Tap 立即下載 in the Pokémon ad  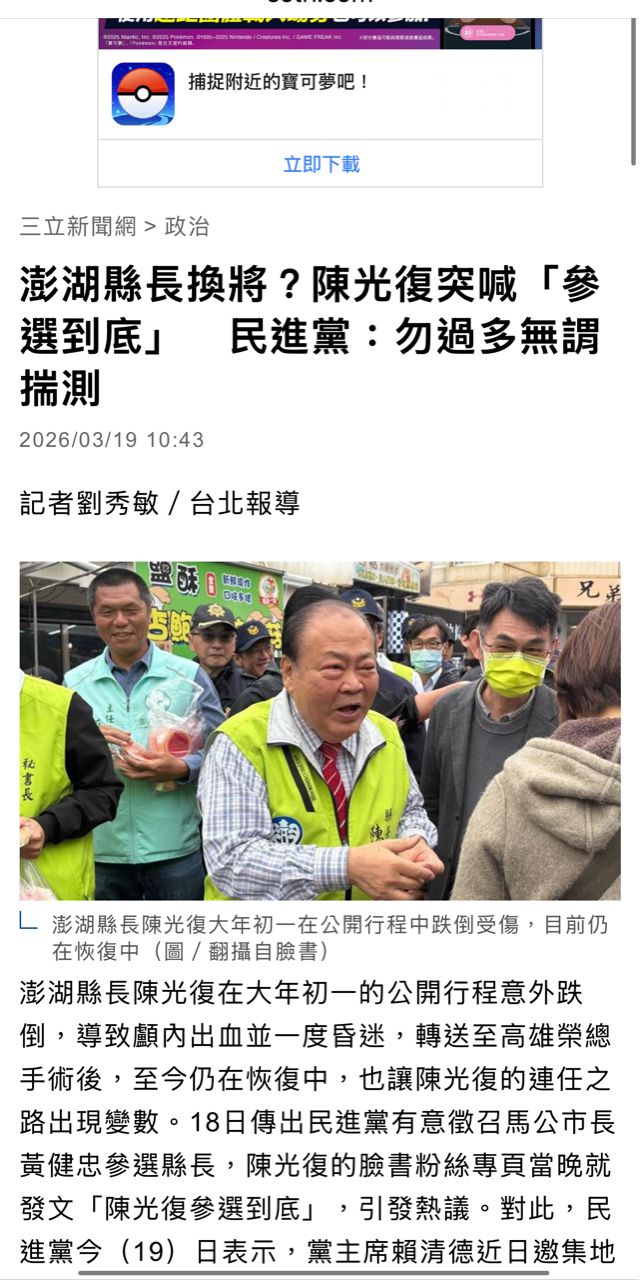[320, 164]
